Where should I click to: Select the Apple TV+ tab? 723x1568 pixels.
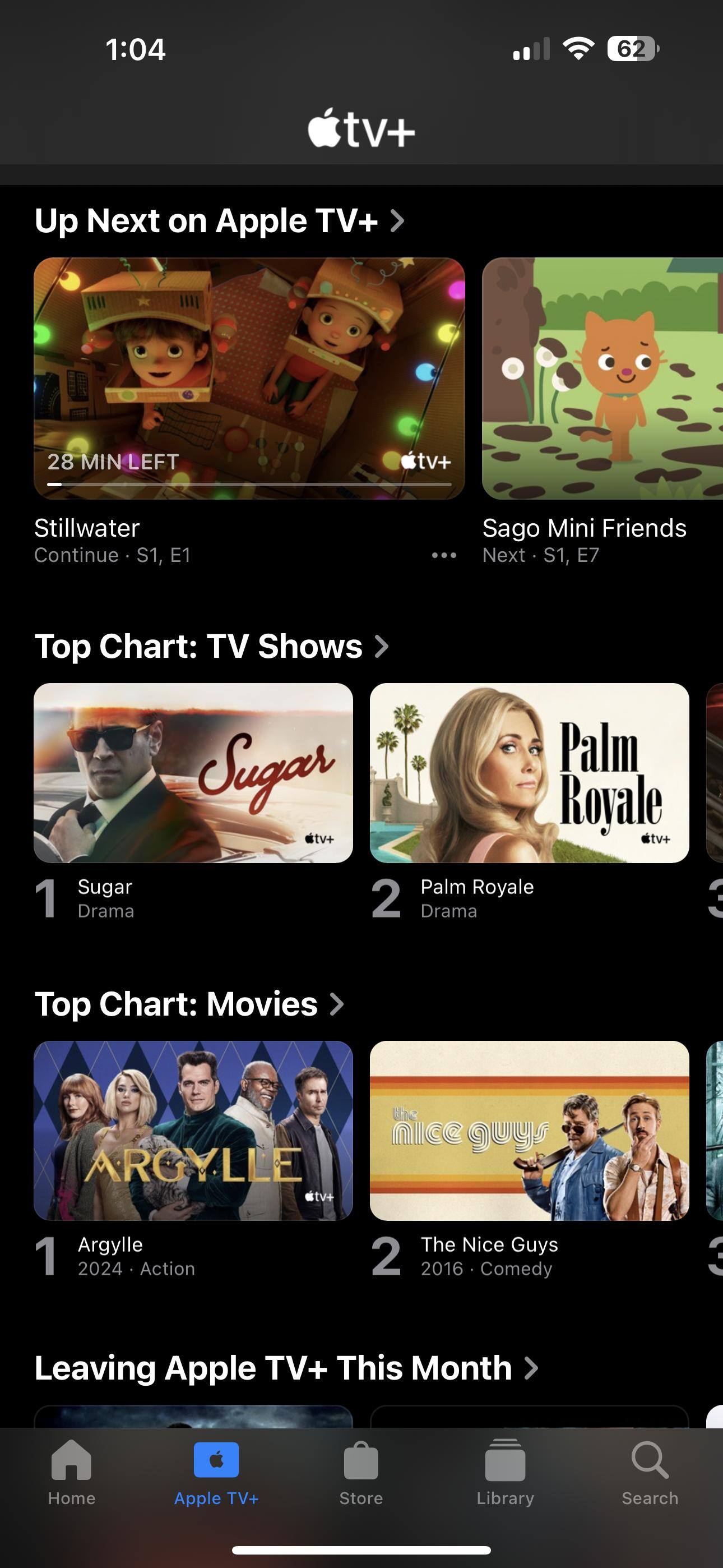coord(216,1472)
